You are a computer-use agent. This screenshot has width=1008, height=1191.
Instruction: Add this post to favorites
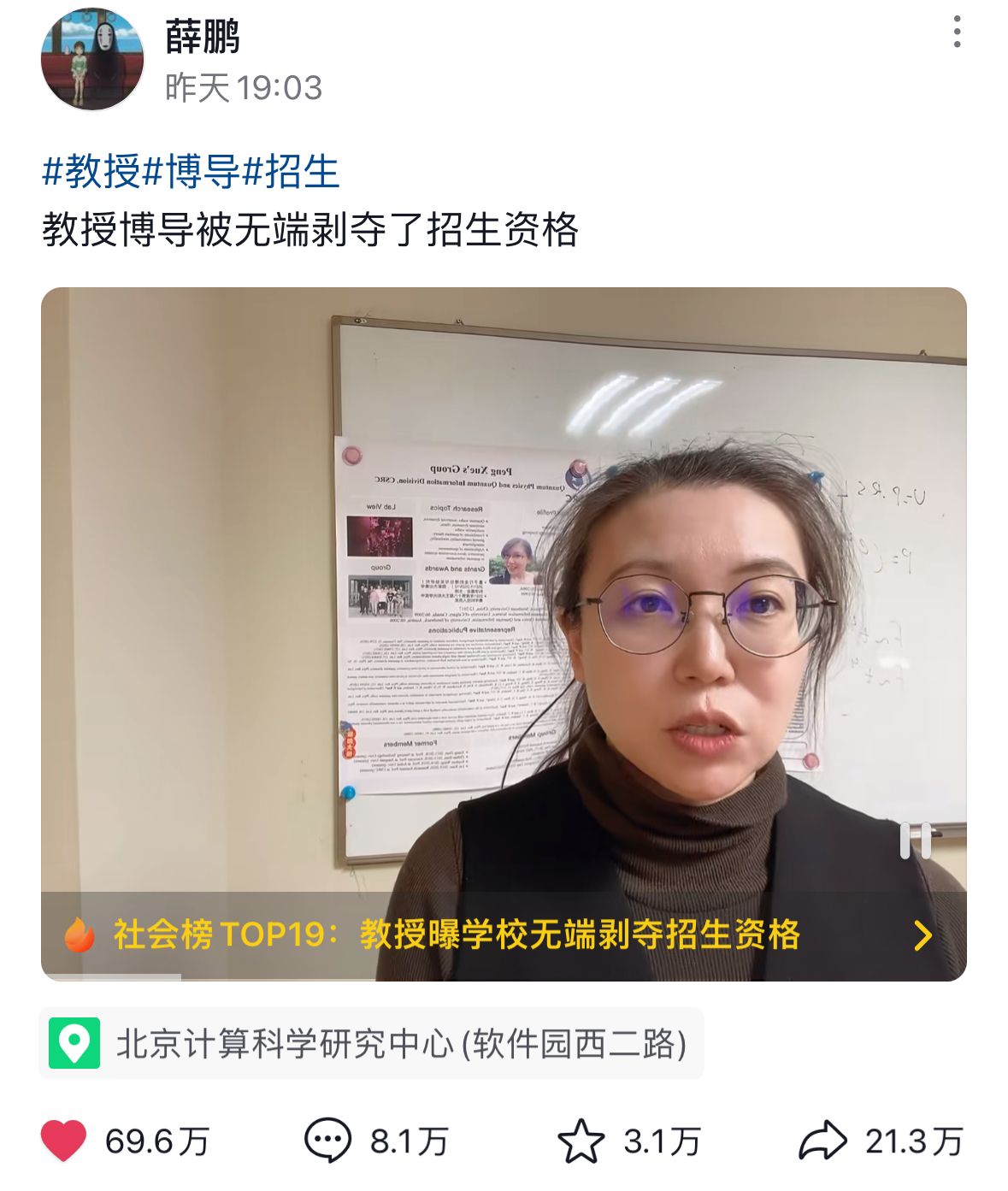581,1141
